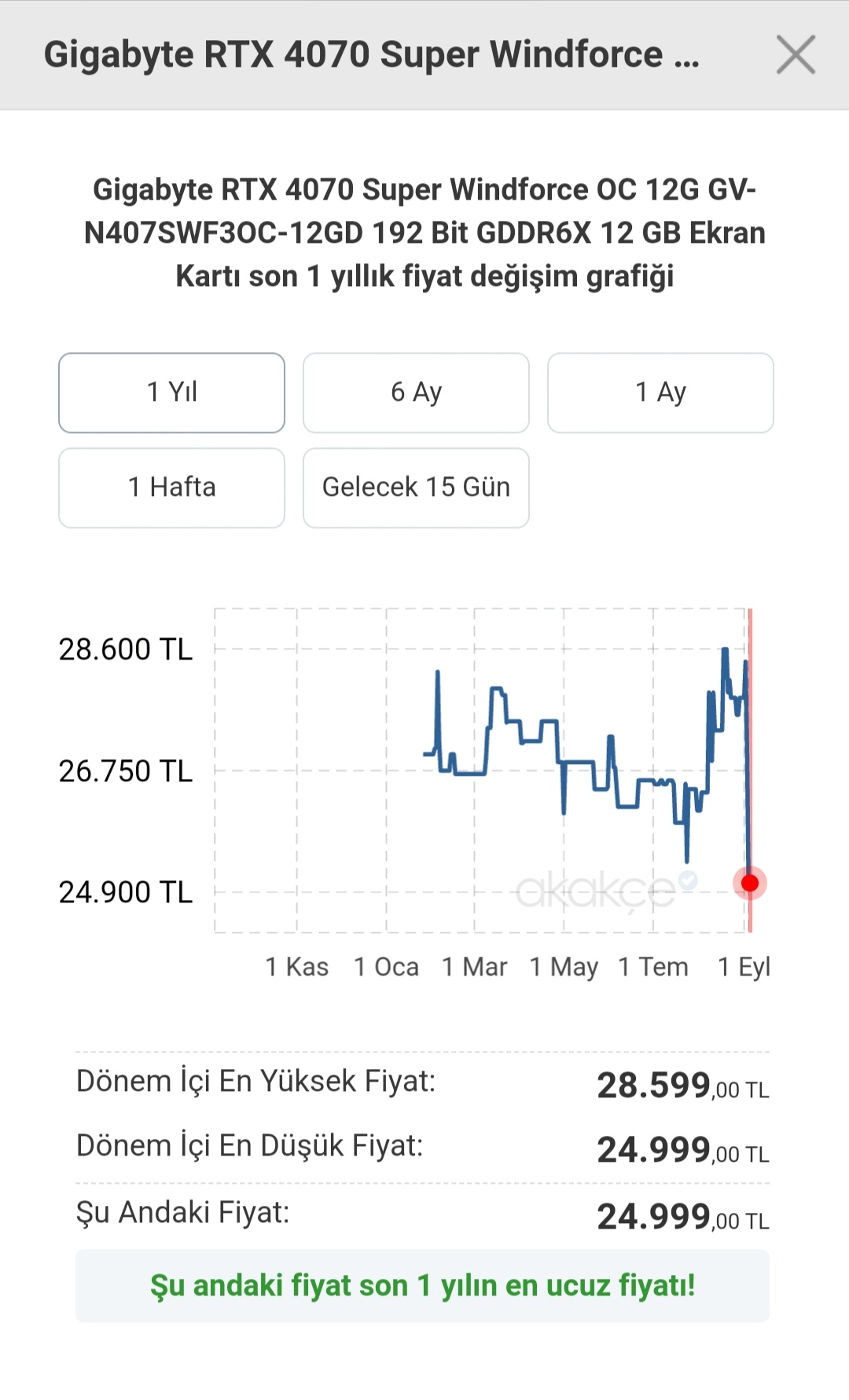Open the Gelecek 15 Gün forecast
Screen dimensions: 849x1400
(416, 487)
